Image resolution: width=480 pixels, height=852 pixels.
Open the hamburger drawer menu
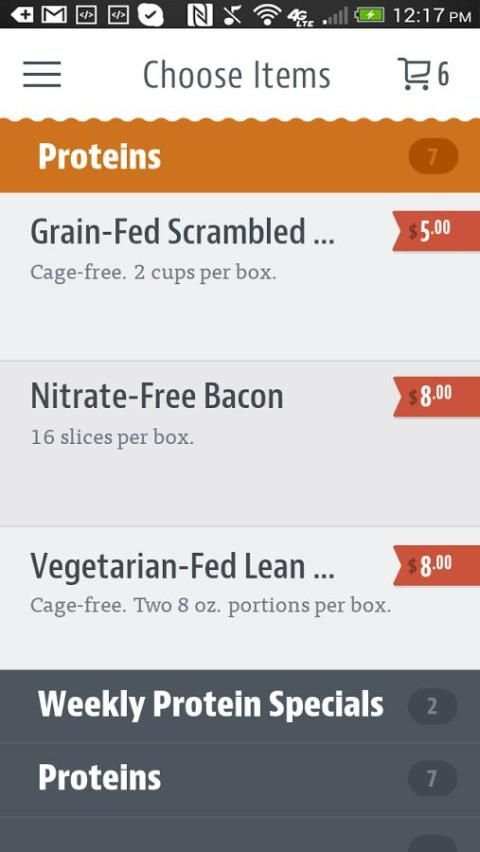42,74
